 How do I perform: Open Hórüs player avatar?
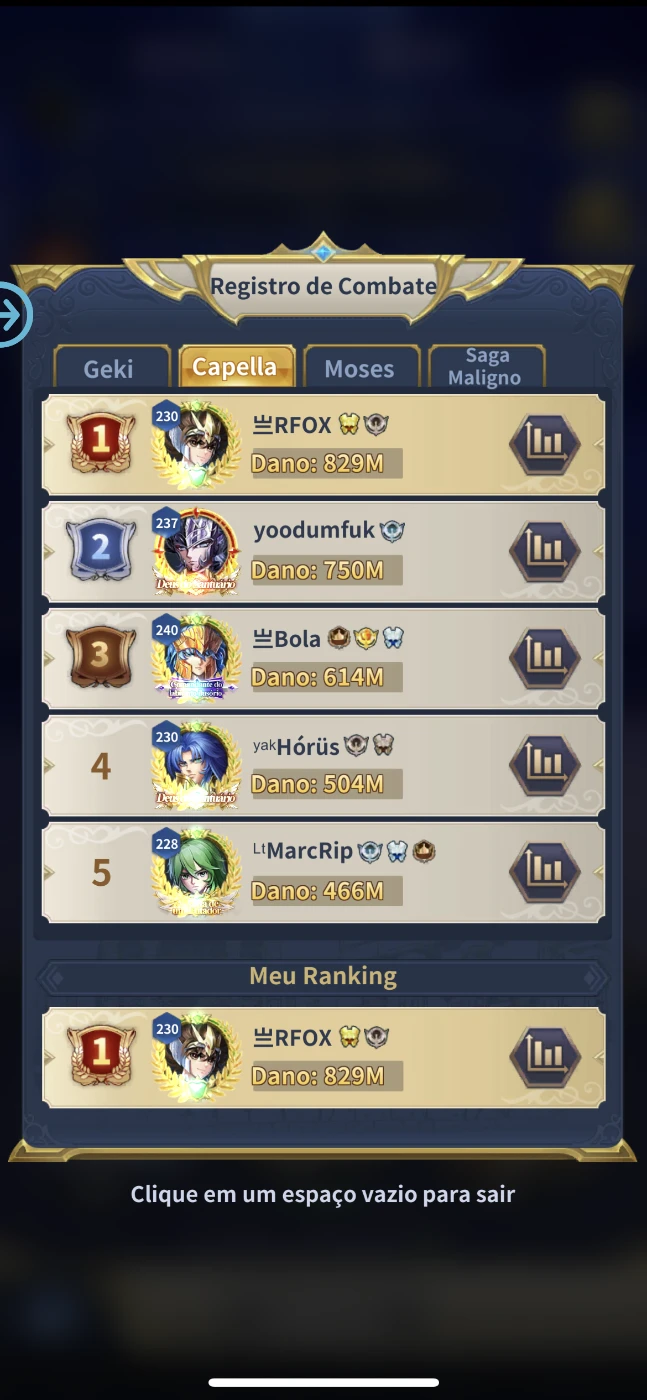(196, 766)
